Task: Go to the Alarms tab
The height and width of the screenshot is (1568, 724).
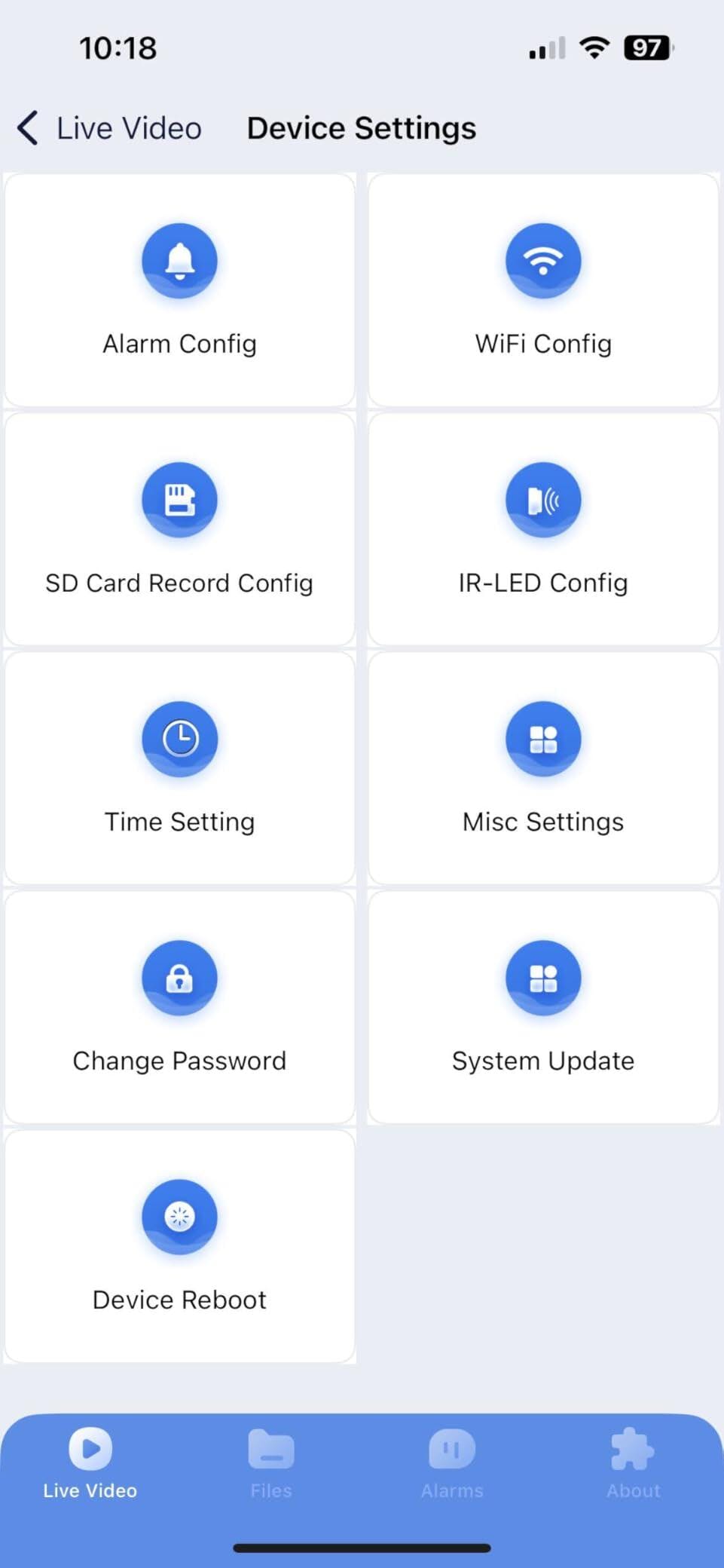Action: coord(452,1462)
